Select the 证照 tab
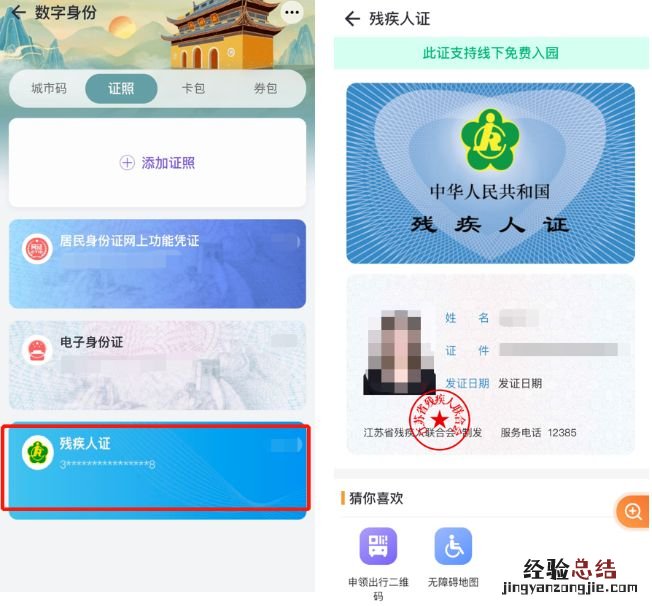Viewport: 652px width, 606px height. click(x=121, y=88)
